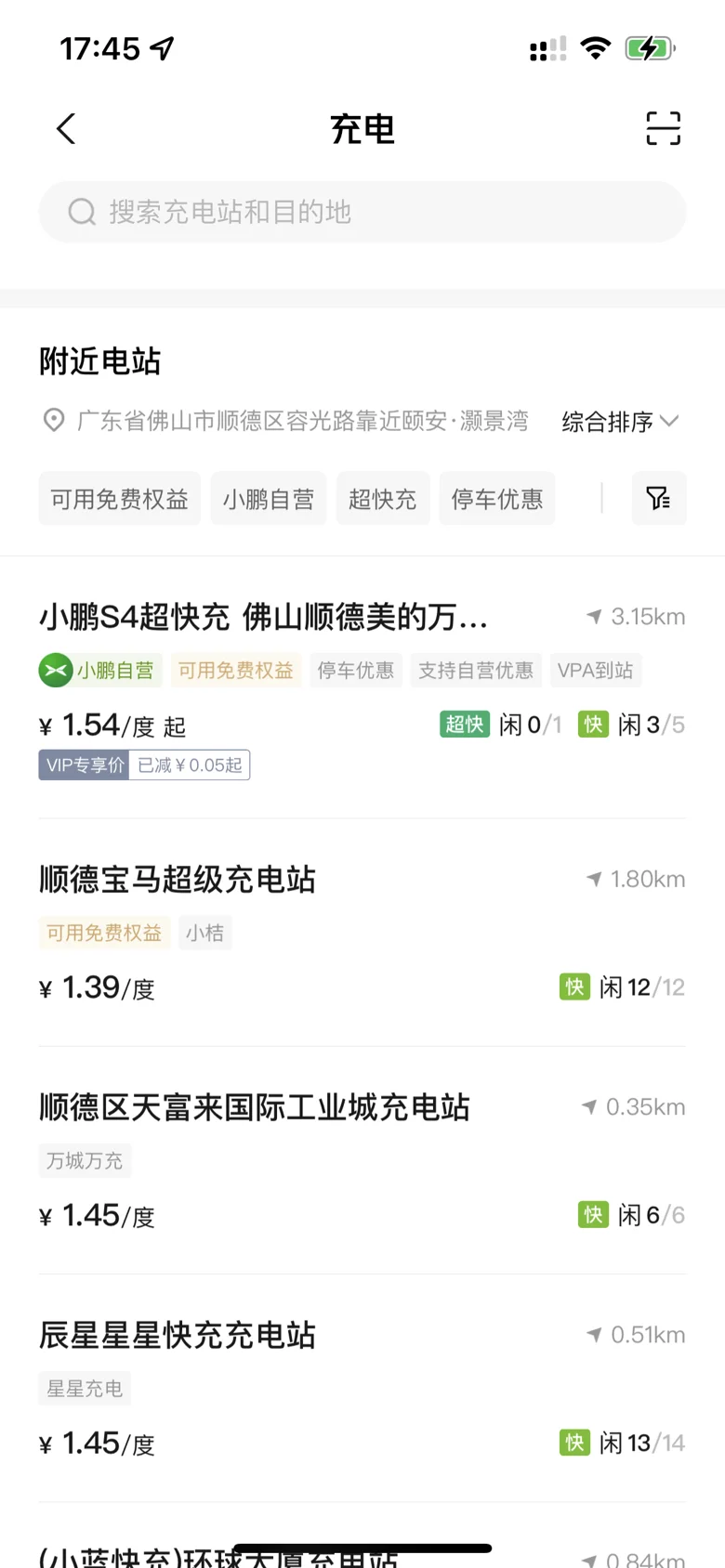The width and height of the screenshot is (725, 1568).
Task: Open 顺德区天富来国际工业城充电站 details
Action: pyautogui.click(x=362, y=1160)
